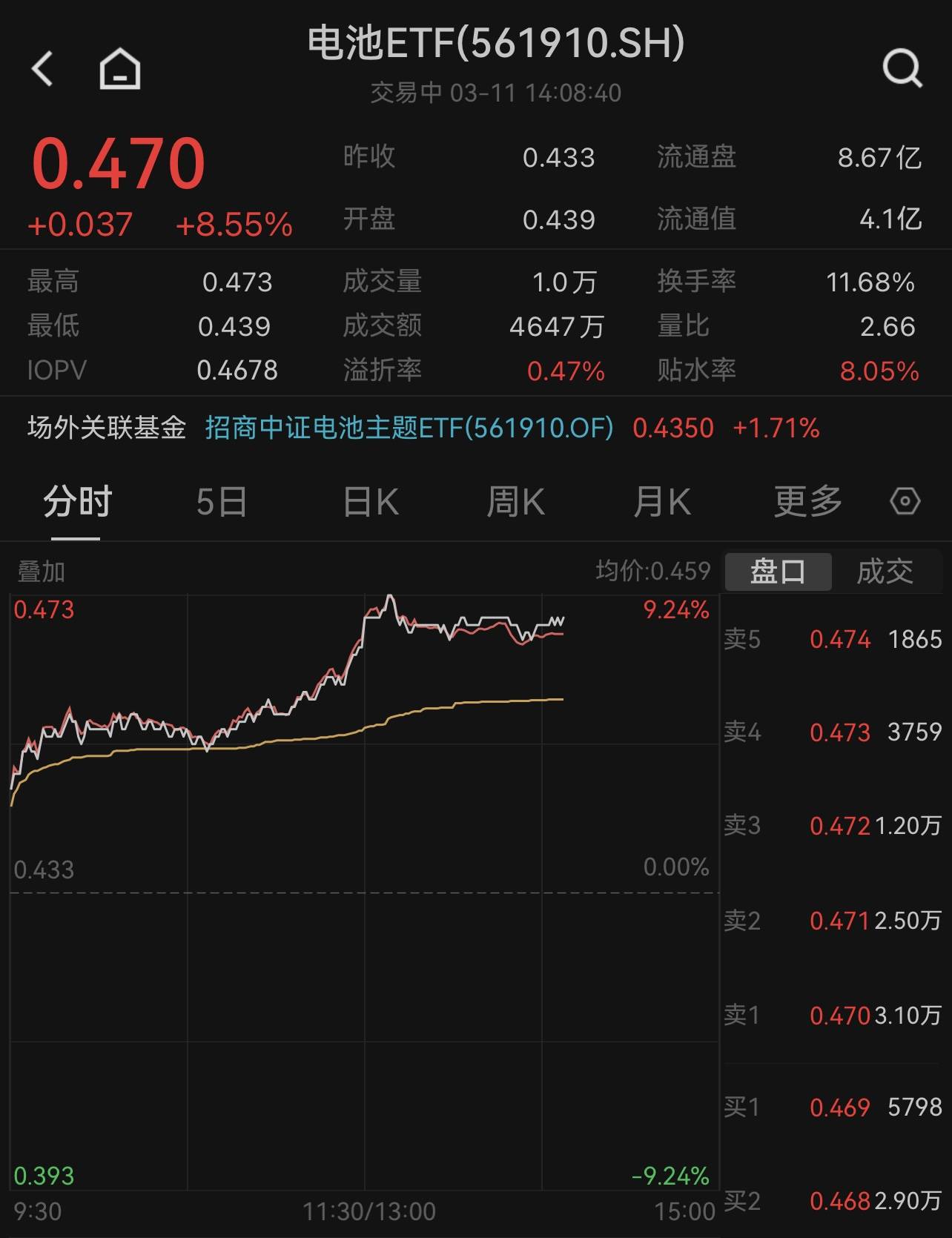The height and width of the screenshot is (1238, 952).
Task: Open the home screen icon
Action: (119, 68)
